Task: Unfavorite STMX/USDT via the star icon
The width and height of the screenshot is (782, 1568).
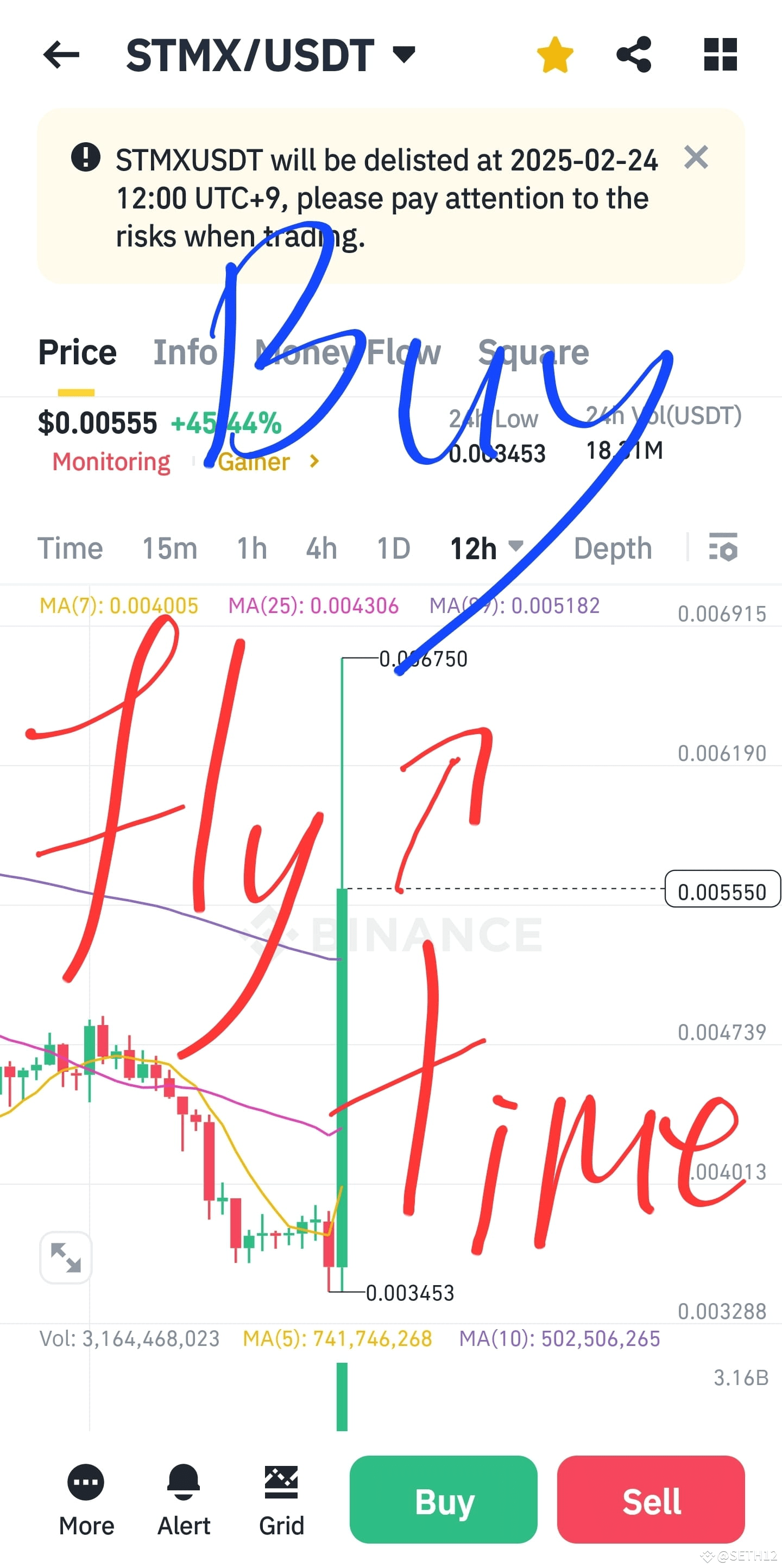Action: coord(555,55)
